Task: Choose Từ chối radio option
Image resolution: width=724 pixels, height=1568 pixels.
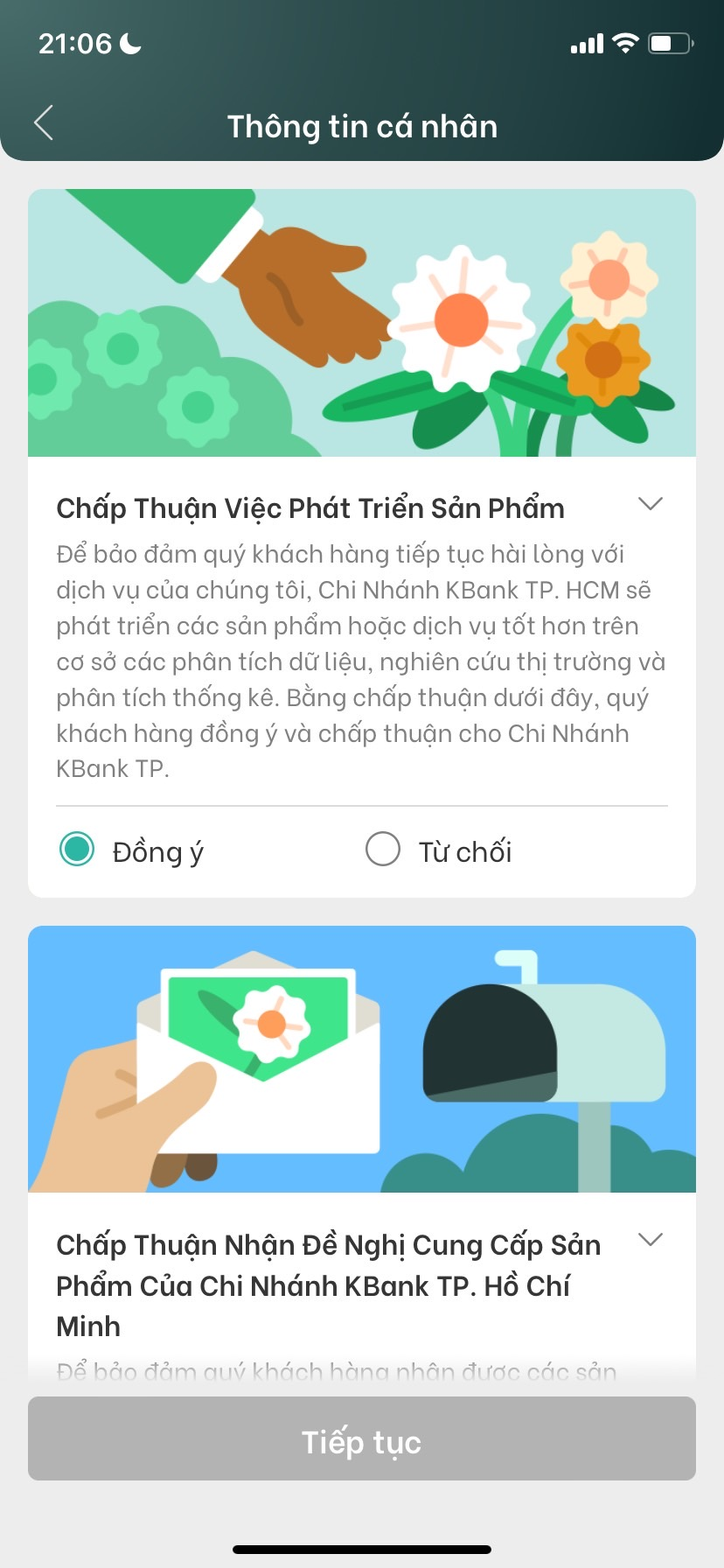Action: [x=383, y=849]
